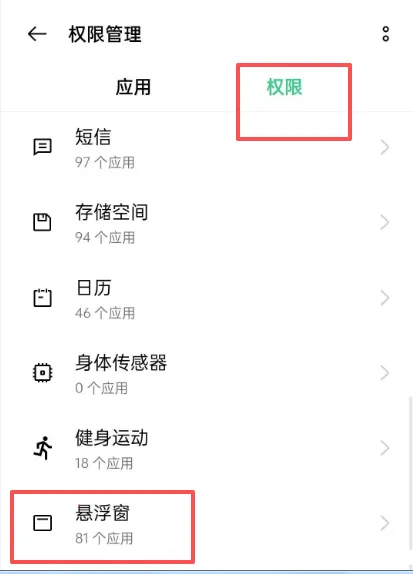Open 身体传感器 permission row

click(x=206, y=373)
